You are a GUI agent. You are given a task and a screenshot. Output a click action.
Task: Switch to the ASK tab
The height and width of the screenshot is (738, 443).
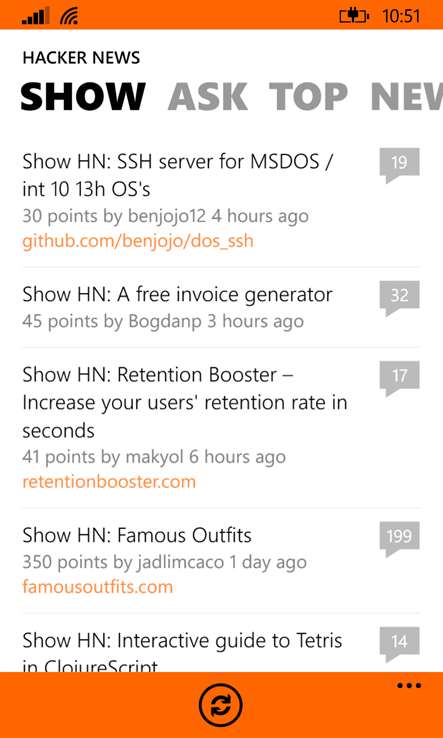click(208, 96)
